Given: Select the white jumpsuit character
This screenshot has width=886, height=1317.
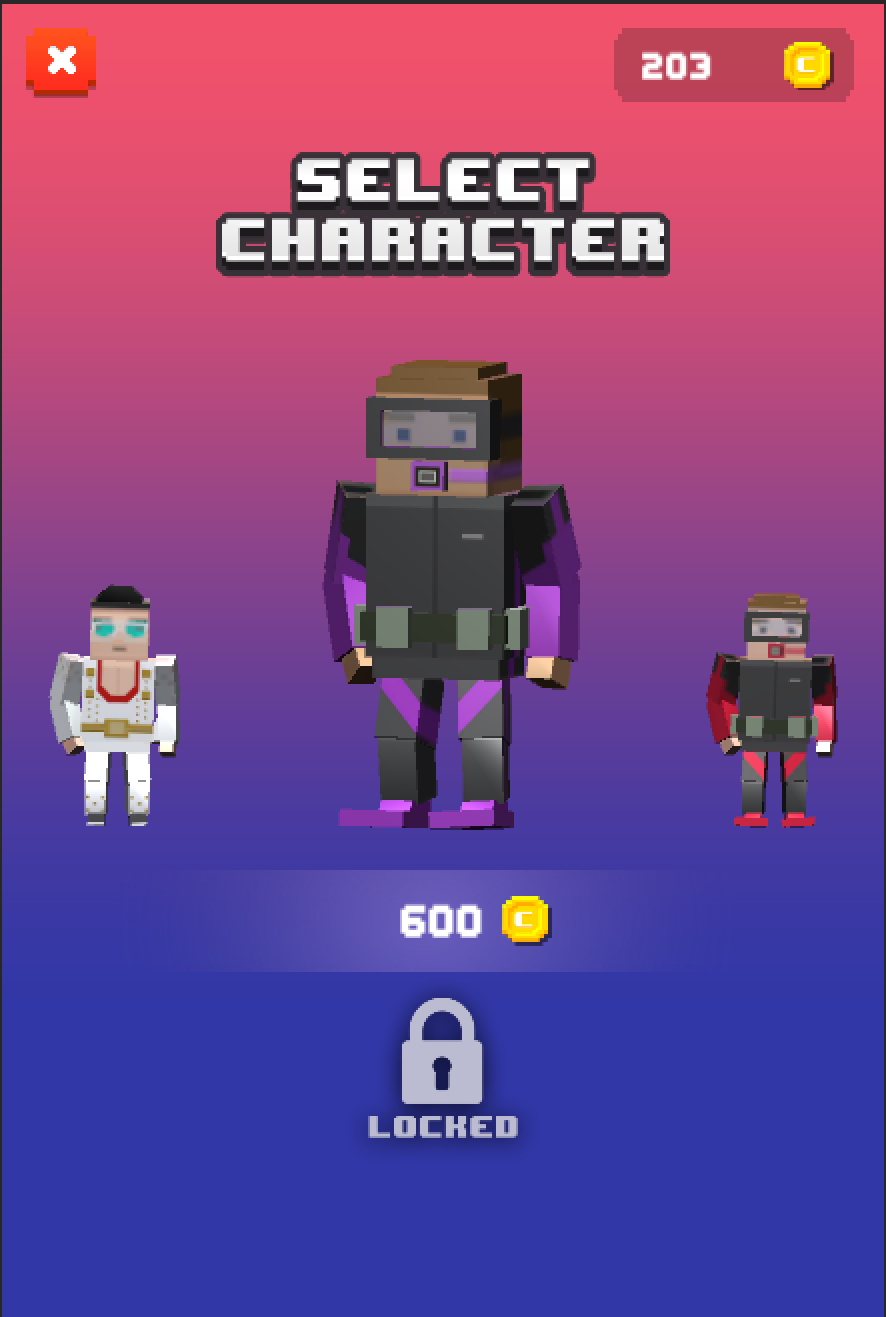Looking at the screenshot, I should tap(115, 706).
